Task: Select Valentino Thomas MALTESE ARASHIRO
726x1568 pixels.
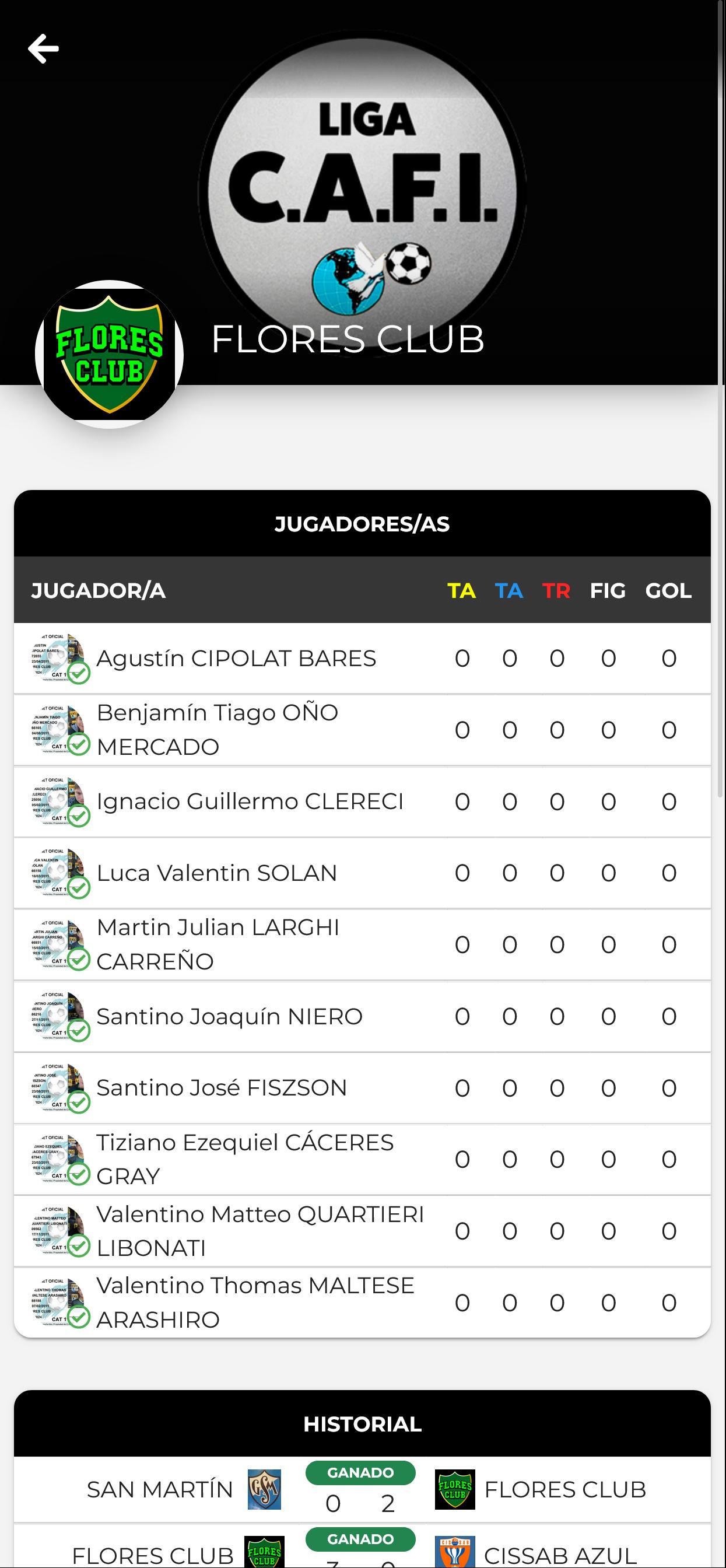Action: [x=255, y=1303]
